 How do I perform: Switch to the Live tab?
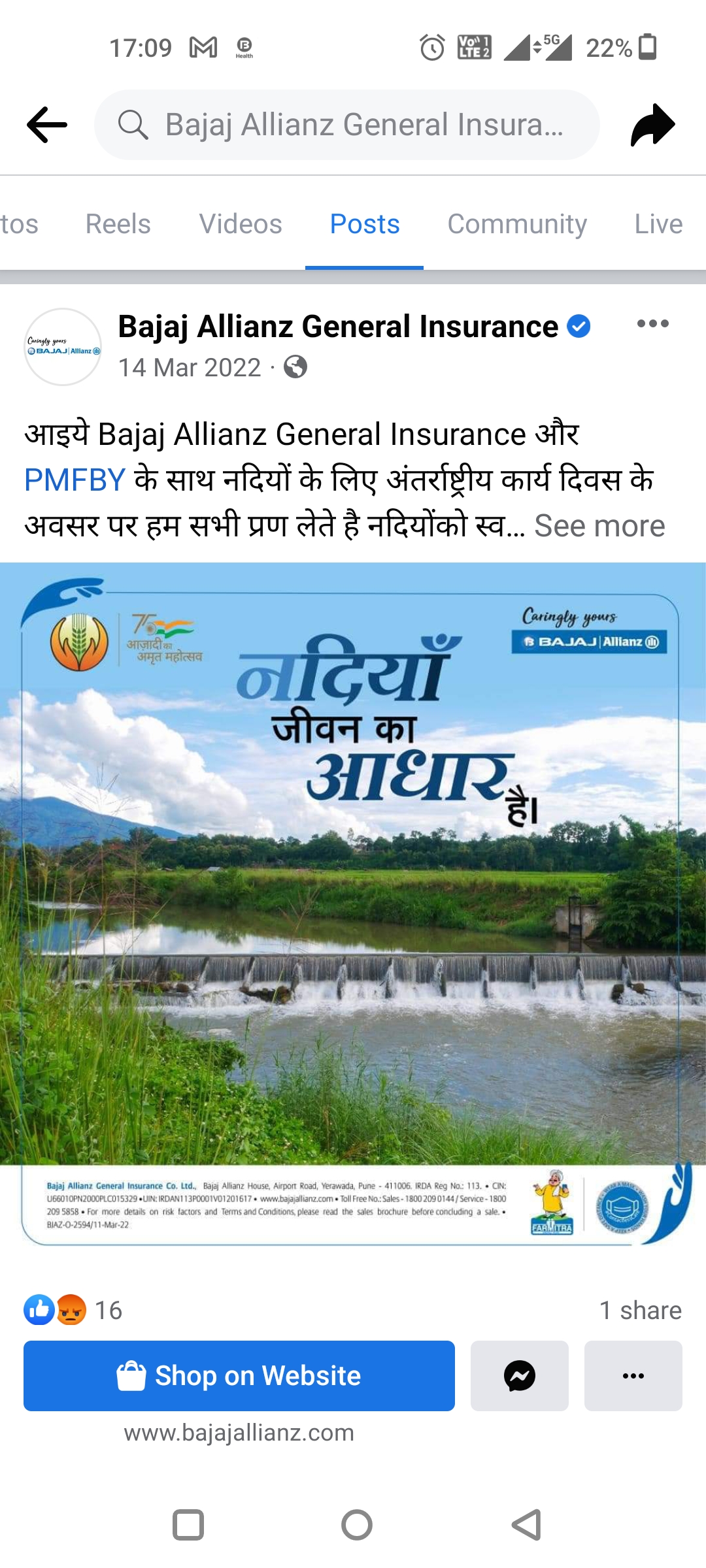click(658, 224)
